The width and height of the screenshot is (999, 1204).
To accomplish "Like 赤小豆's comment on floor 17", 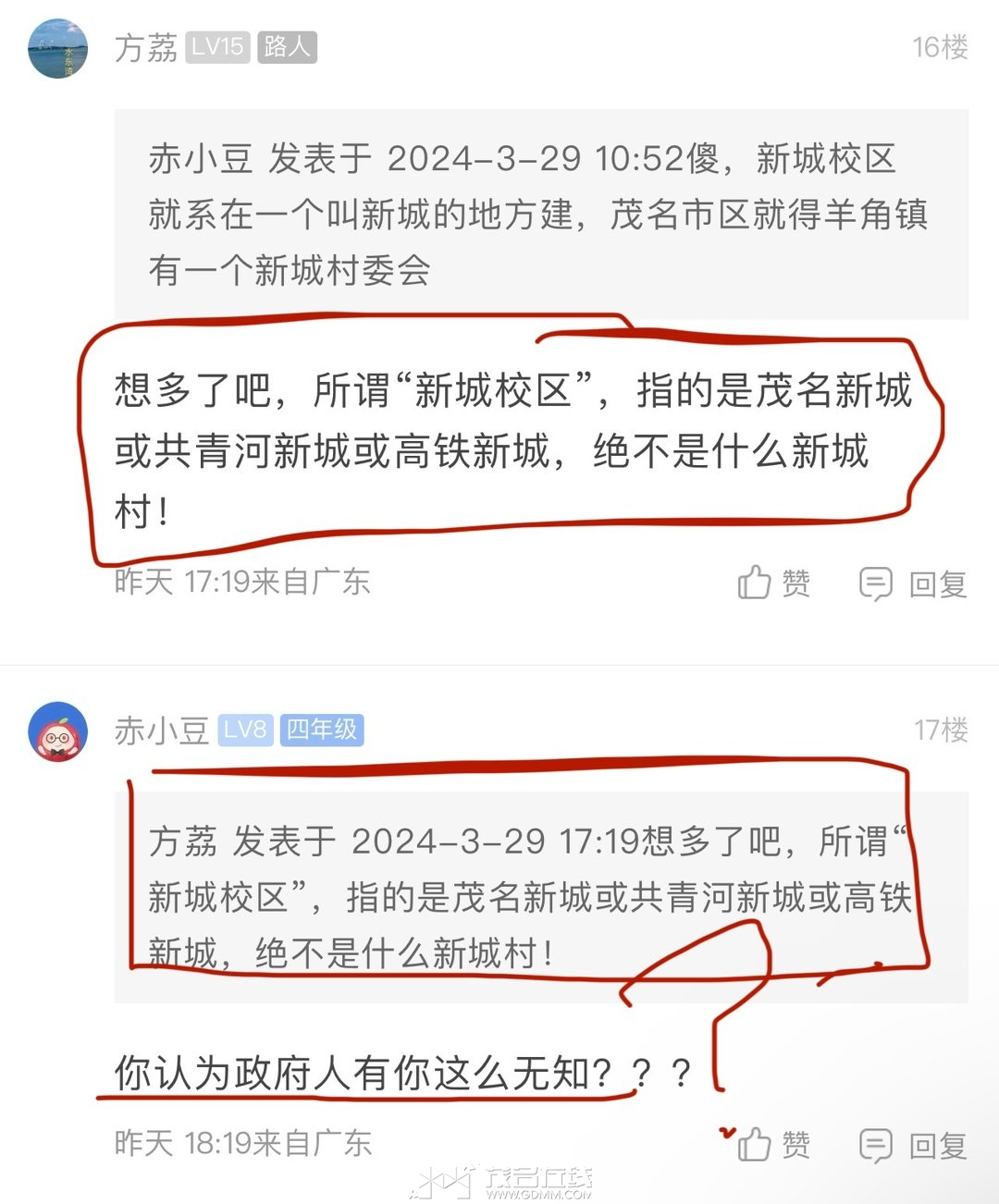I will (773, 1145).
